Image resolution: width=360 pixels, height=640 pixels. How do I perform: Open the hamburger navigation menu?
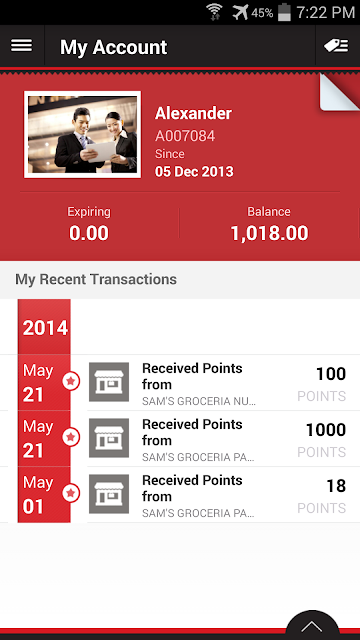tap(22, 46)
